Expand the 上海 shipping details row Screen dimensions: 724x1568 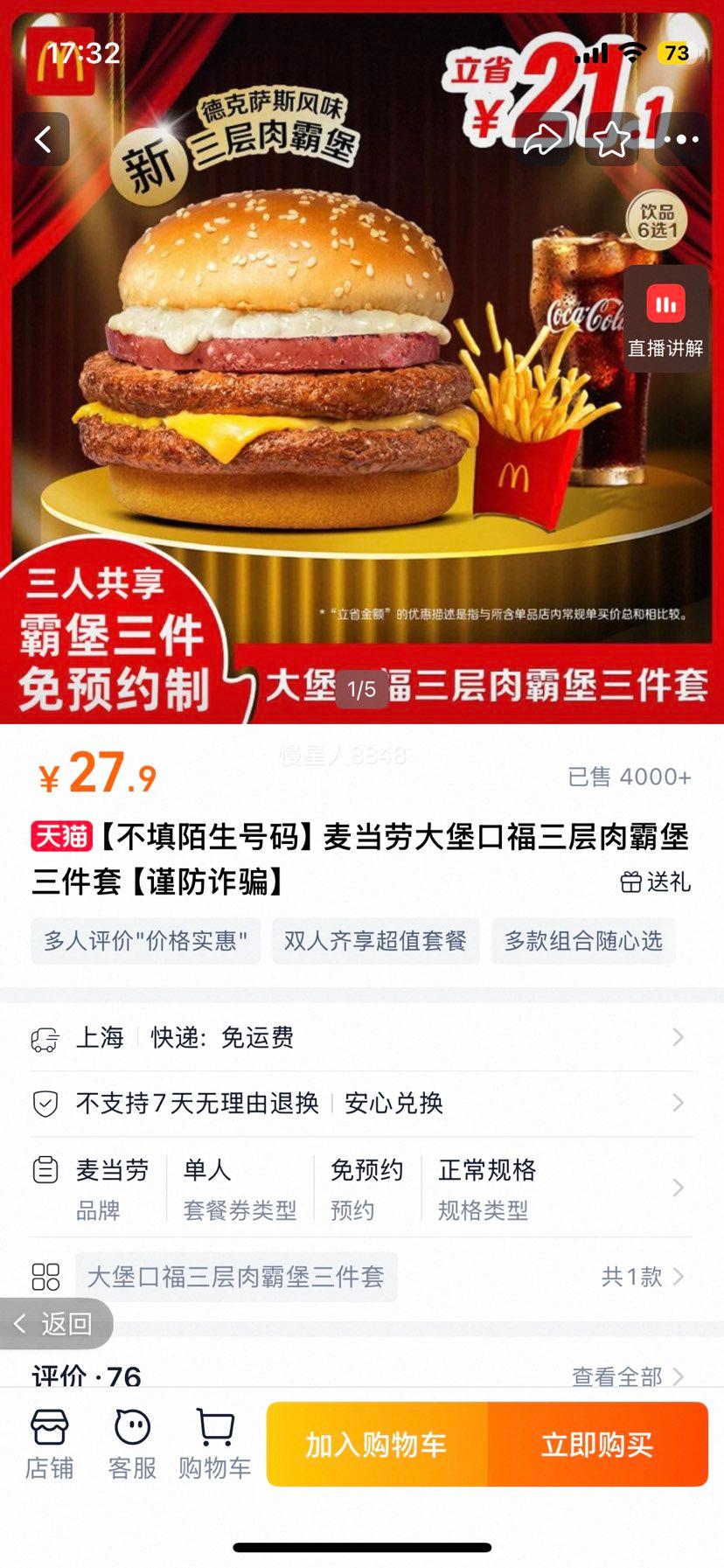362,1037
